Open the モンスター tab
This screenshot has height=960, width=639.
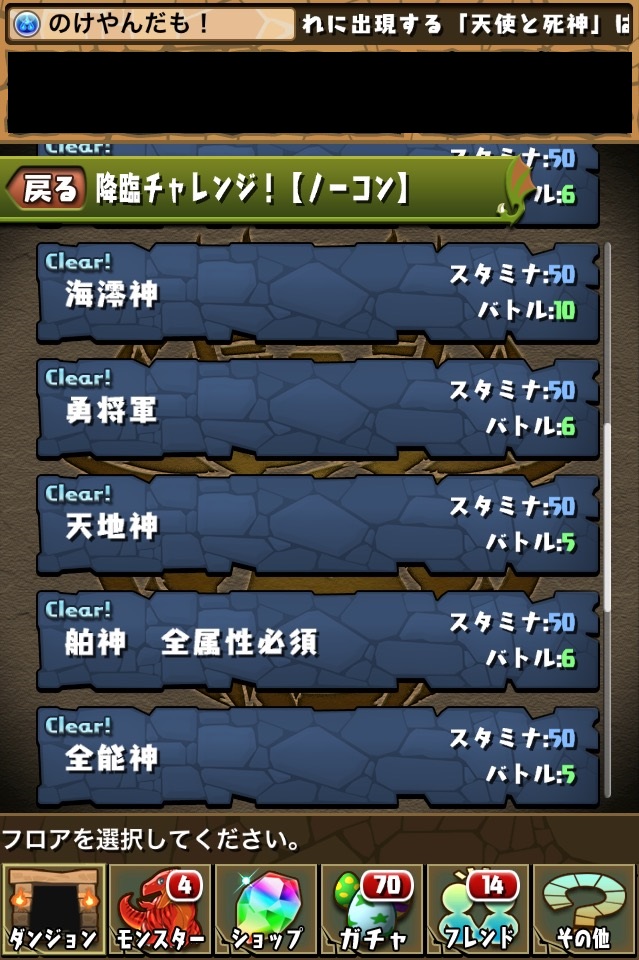click(x=160, y=910)
